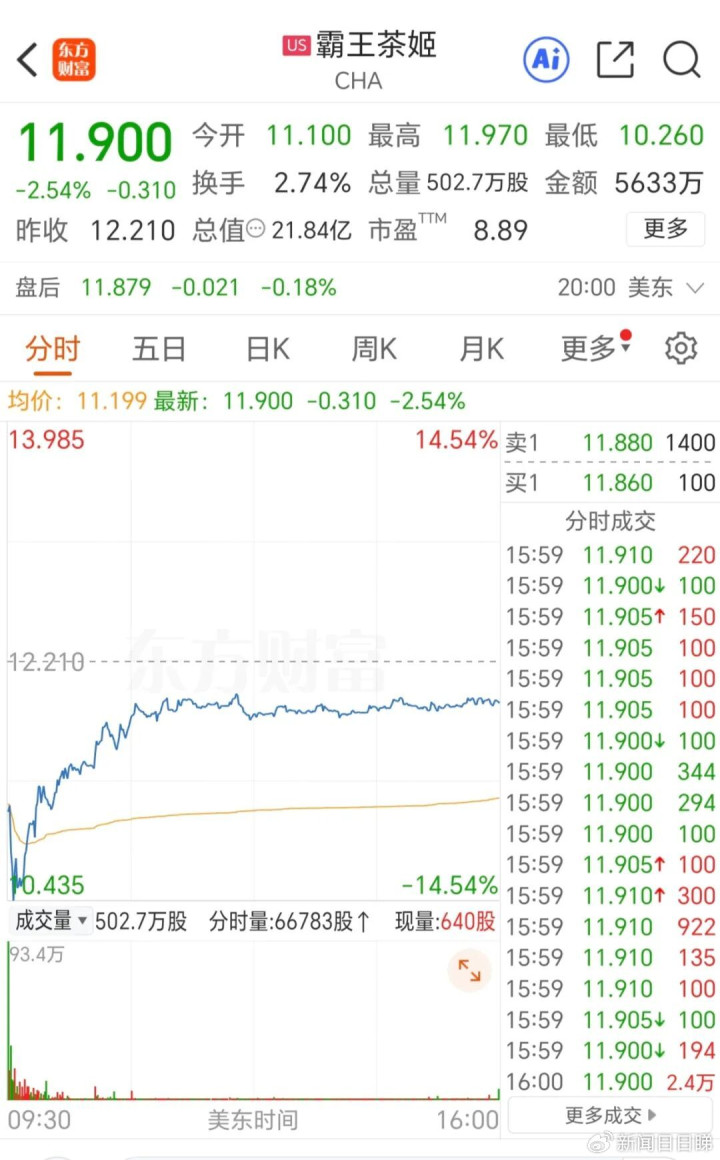The width and height of the screenshot is (720, 1160).
Task: Share this stock page
Action: pos(615,60)
